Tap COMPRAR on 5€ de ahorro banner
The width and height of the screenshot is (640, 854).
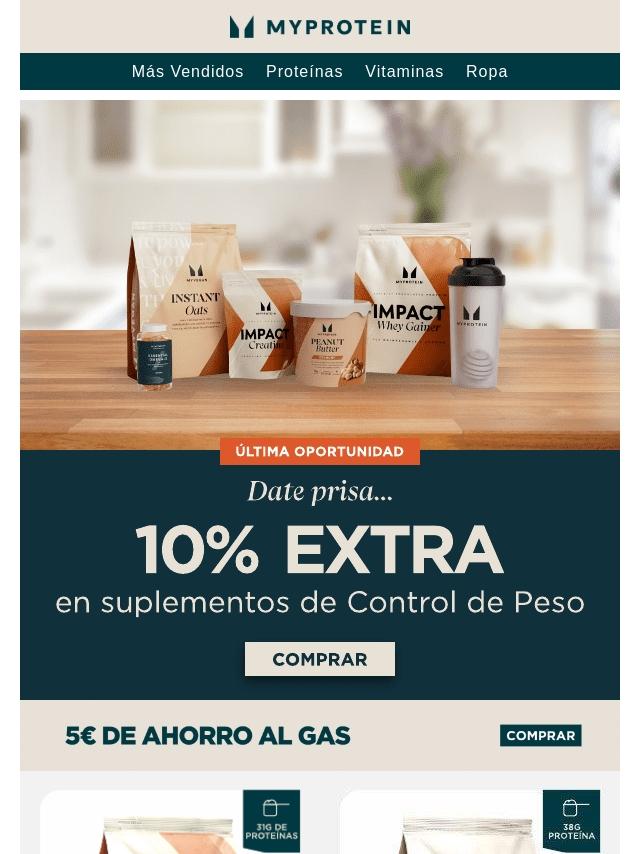click(540, 735)
